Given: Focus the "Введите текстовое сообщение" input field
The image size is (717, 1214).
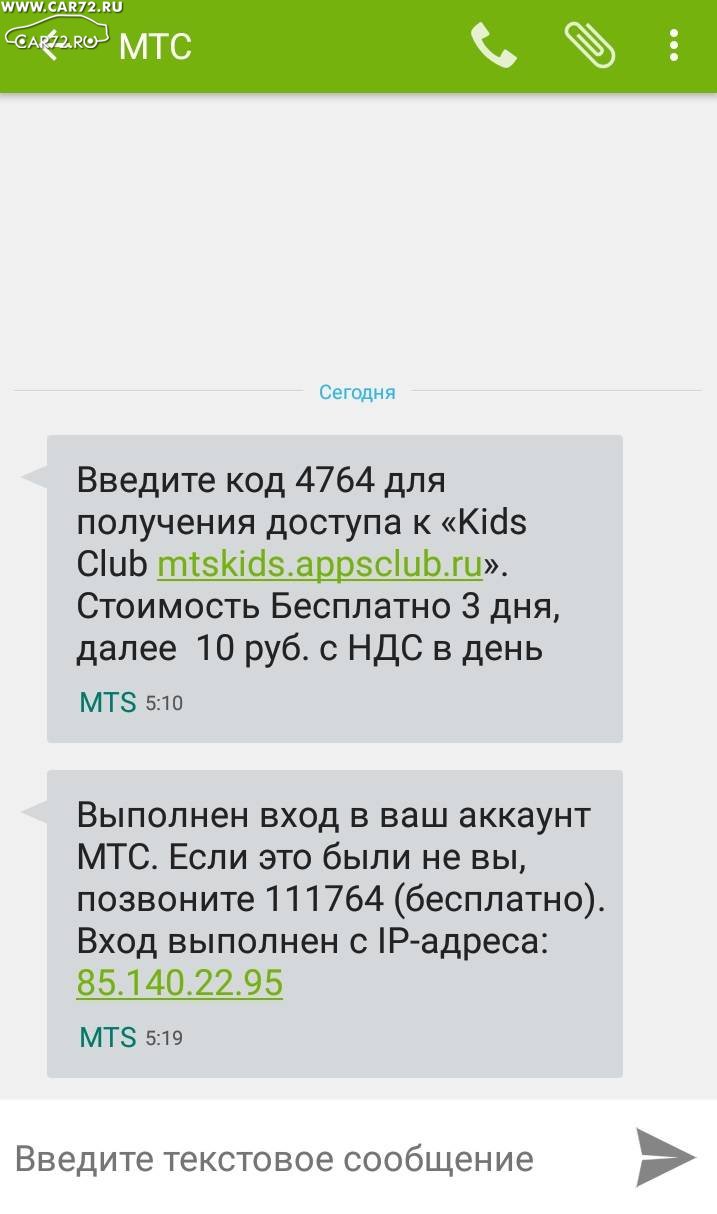Looking at the screenshot, I should (310, 1159).
